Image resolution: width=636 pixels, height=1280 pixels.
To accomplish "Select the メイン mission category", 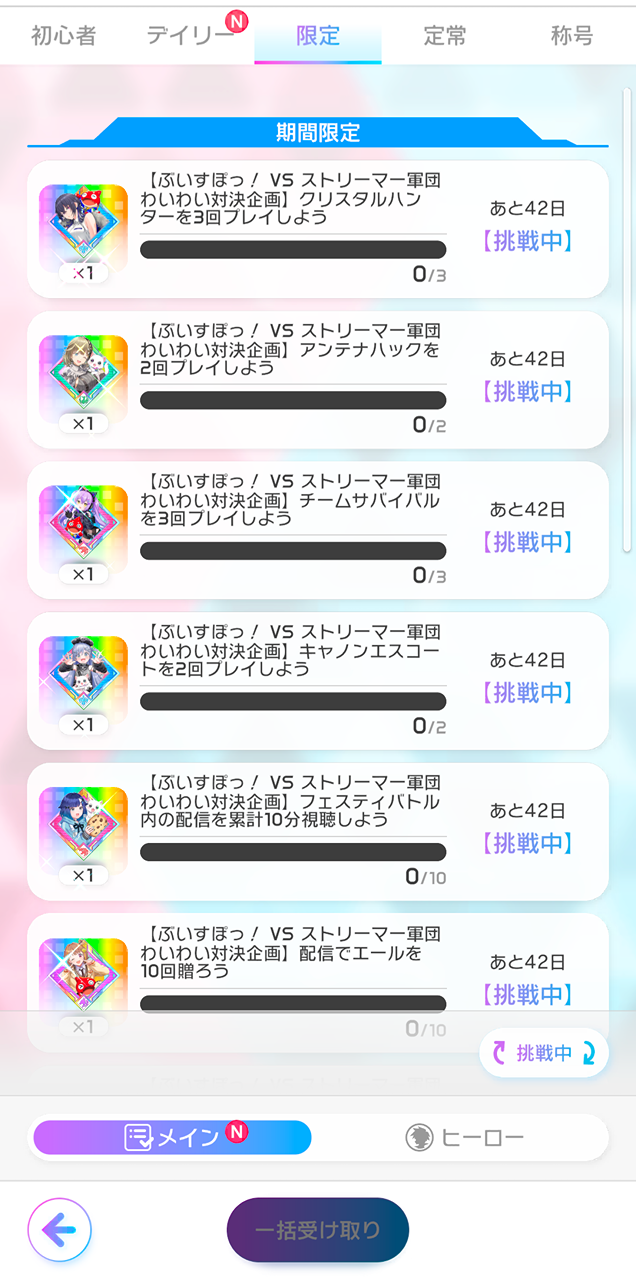I will pos(172,1137).
